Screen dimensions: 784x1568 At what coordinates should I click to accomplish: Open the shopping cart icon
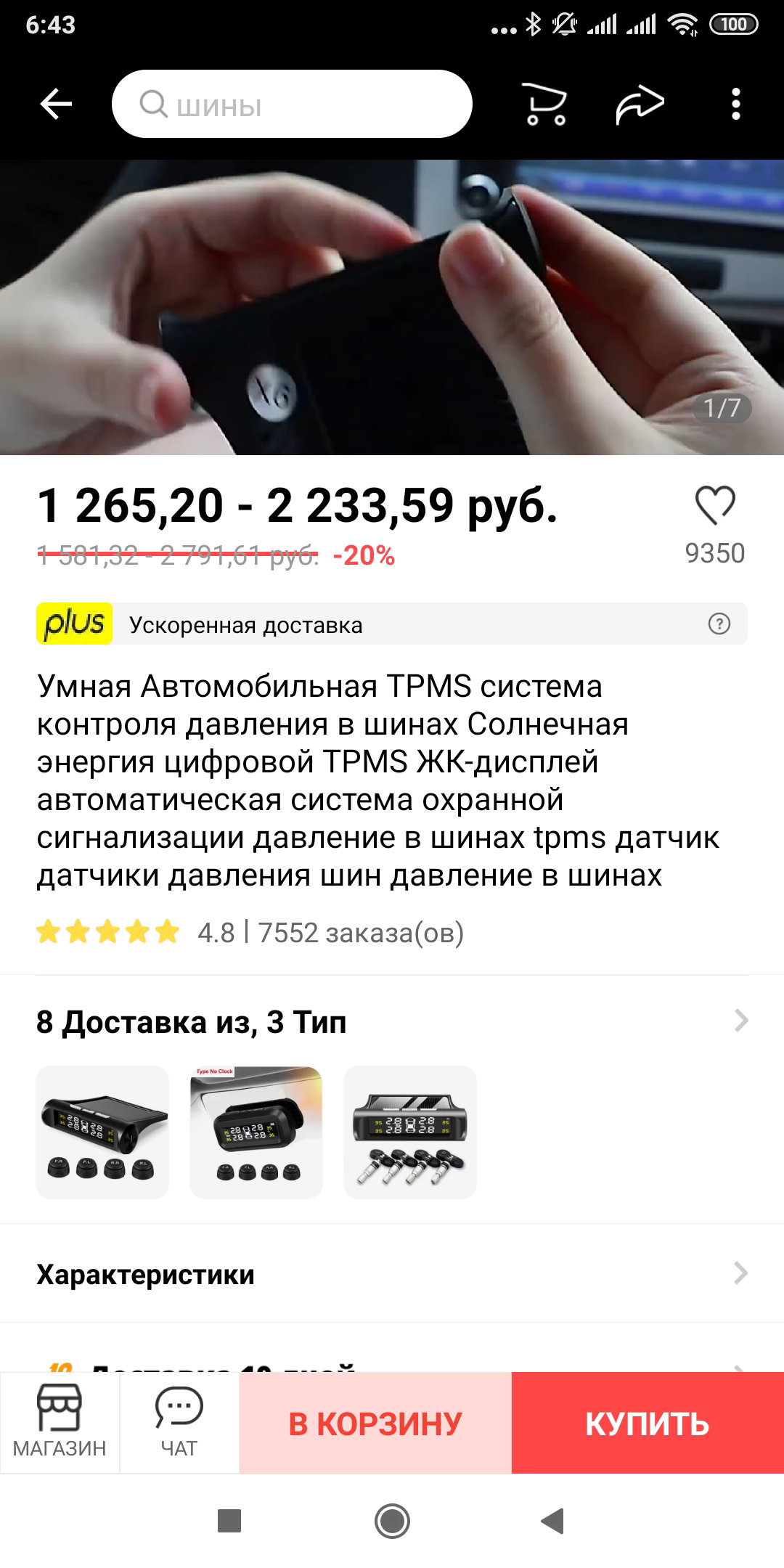point(544,104)
